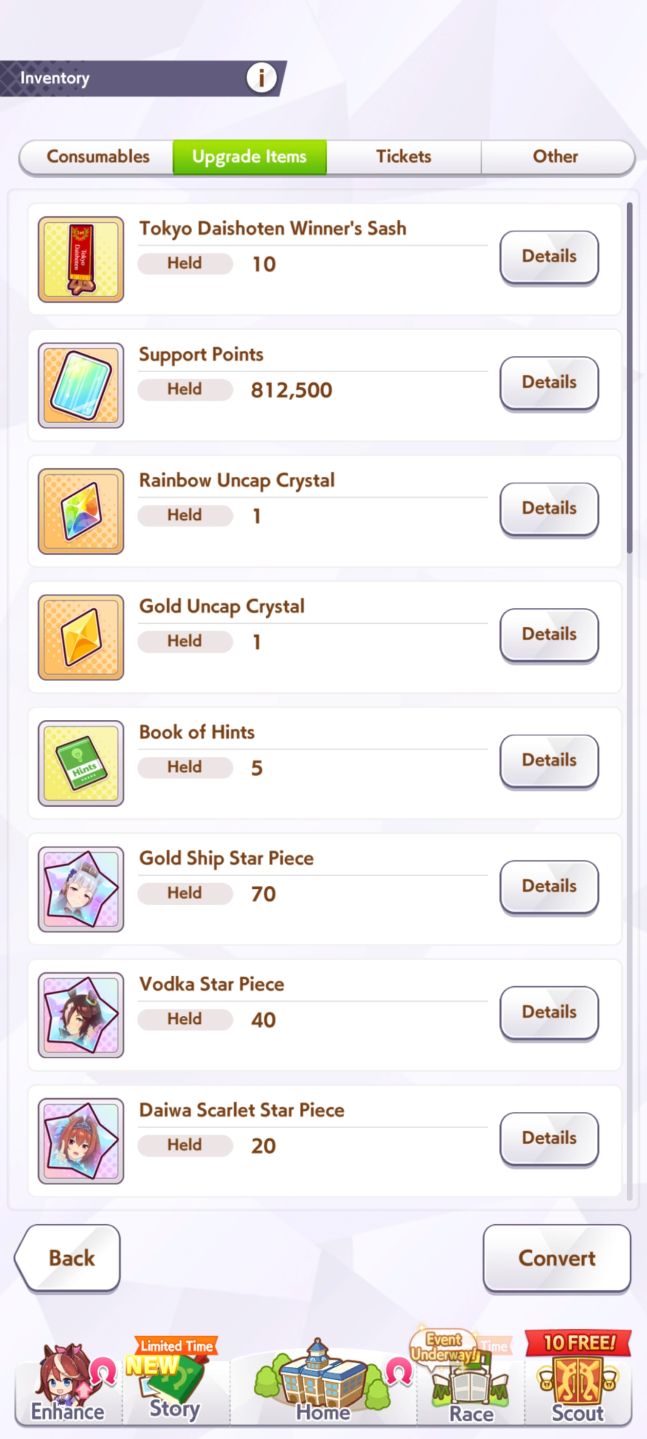
Task: Return to the Home screen
Action: click(x=323, y=1382)
